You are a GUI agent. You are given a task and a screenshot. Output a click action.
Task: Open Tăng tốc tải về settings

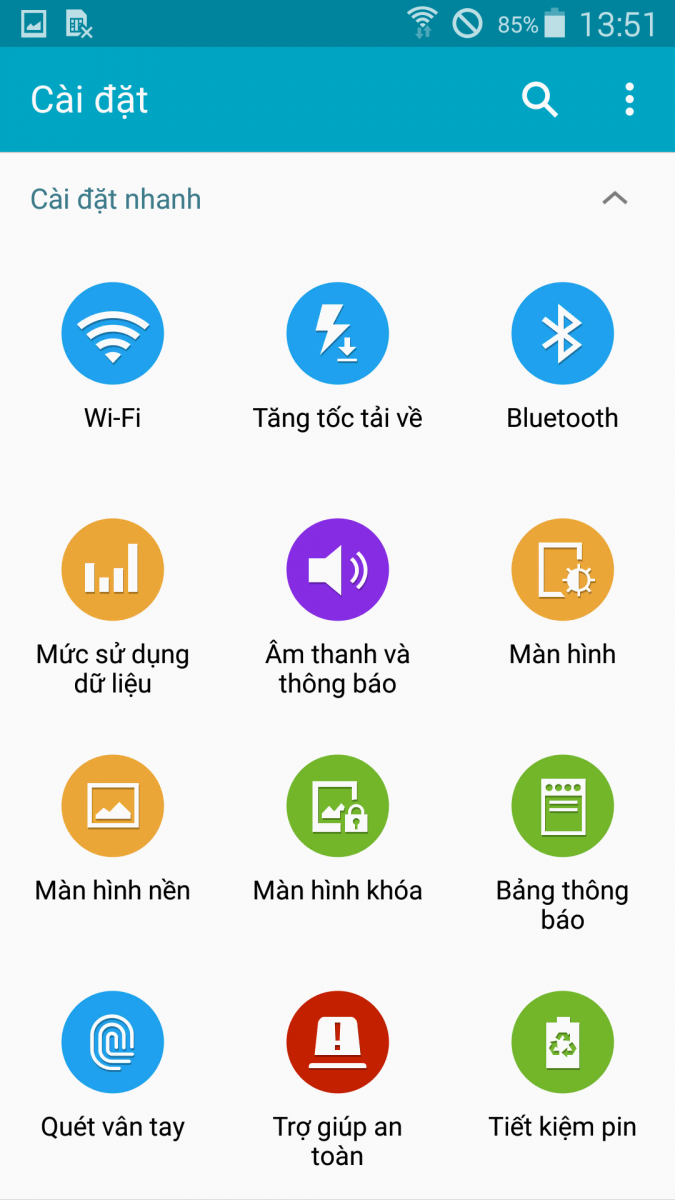point(337,334)
